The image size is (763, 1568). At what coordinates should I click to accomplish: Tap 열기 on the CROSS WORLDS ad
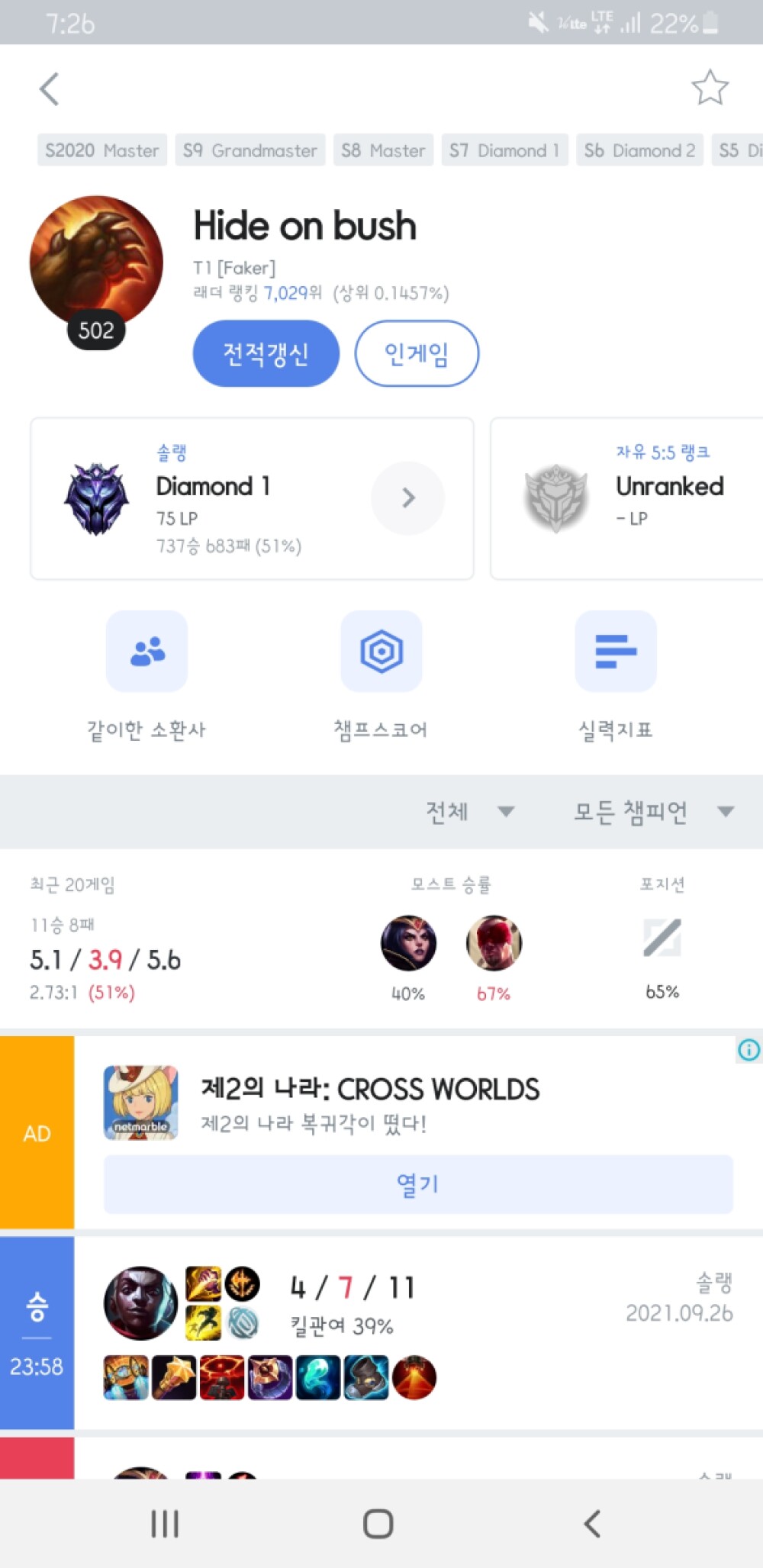pos(418,1184)
